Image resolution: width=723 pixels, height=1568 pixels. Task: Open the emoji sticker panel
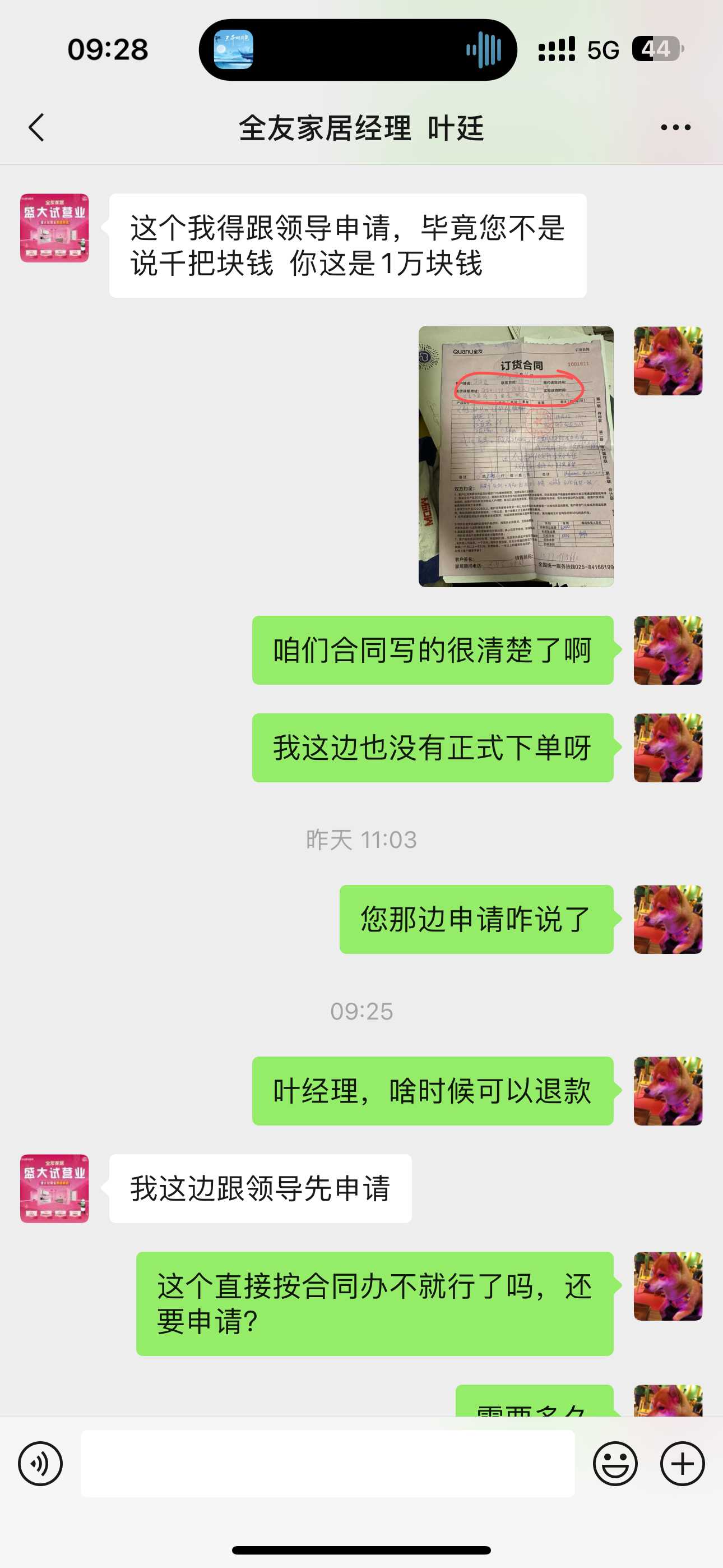pos(615,1463)
